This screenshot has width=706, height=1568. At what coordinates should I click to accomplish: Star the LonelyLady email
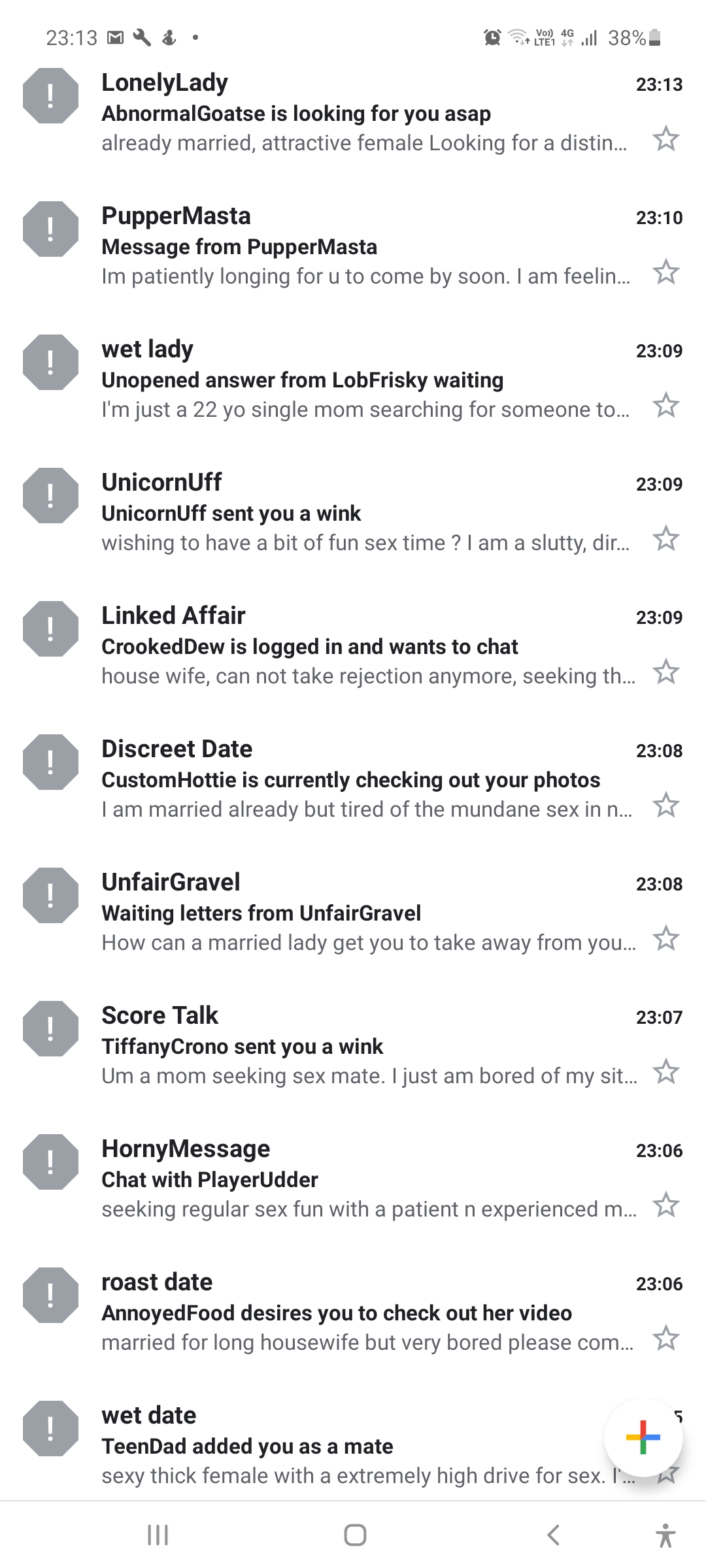tap(665, 139)
